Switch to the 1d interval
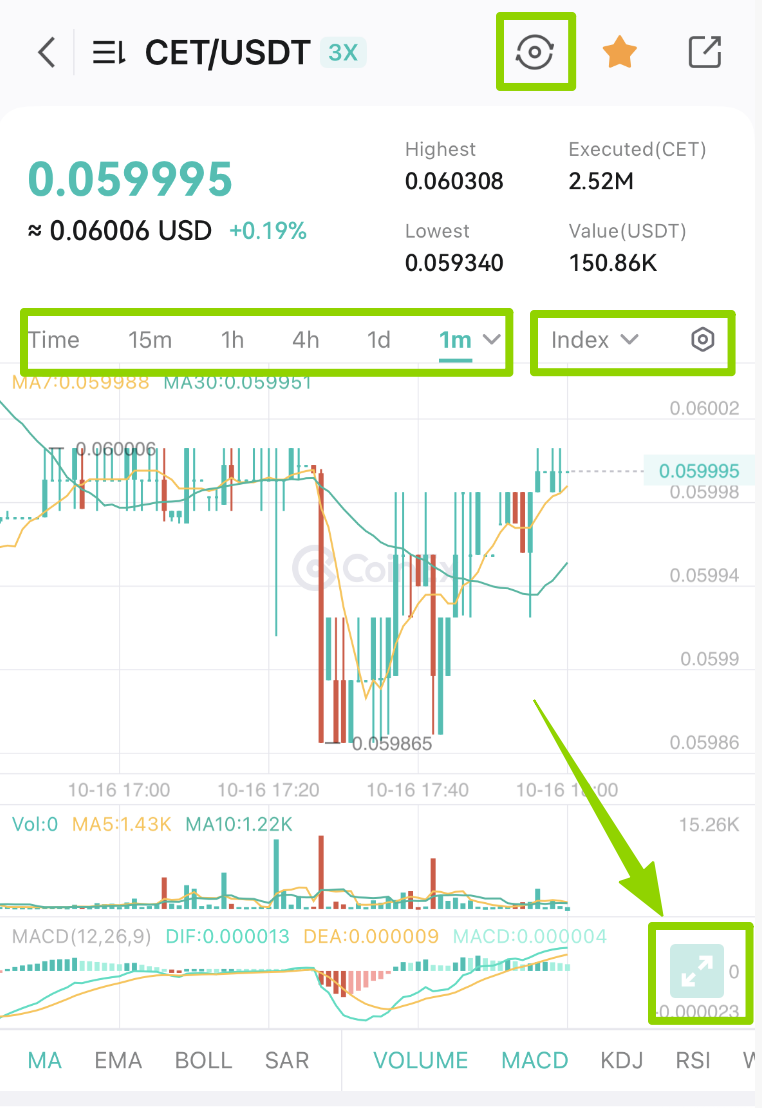Screen dimensions: 762x1108 (x=379, y=341)
